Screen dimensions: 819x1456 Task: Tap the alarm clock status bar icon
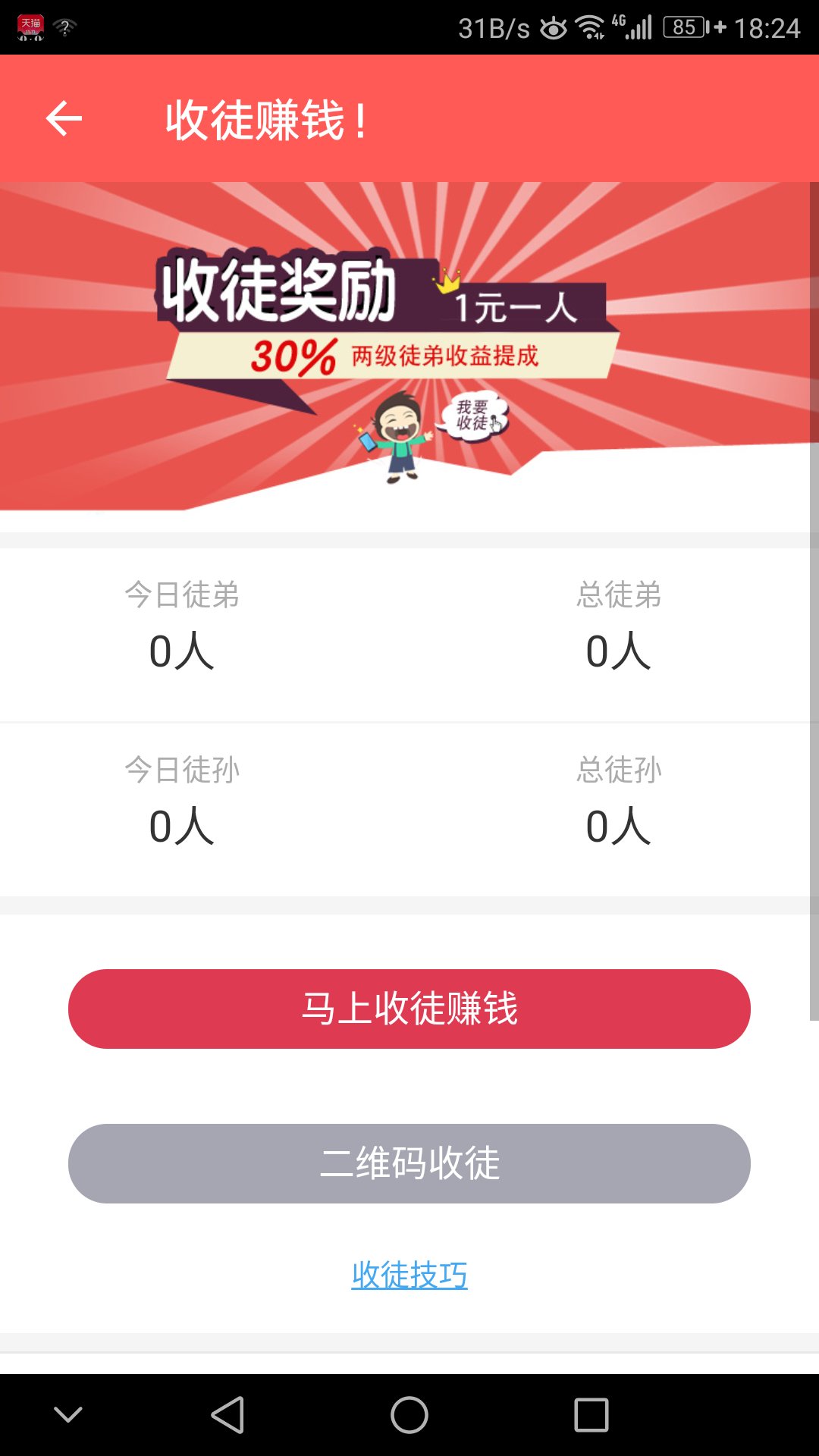coord(554,25)
